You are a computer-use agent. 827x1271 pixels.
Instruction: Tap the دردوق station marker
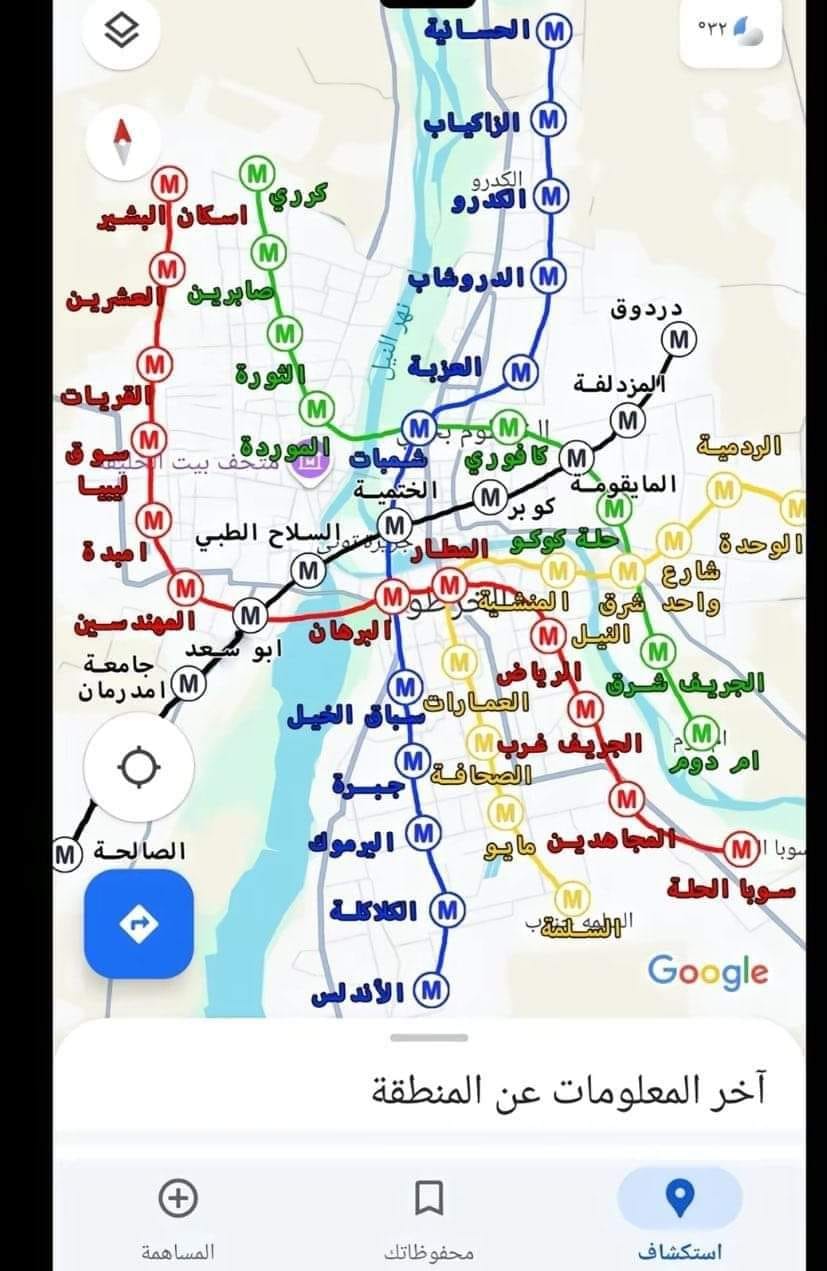pos(680,337)
